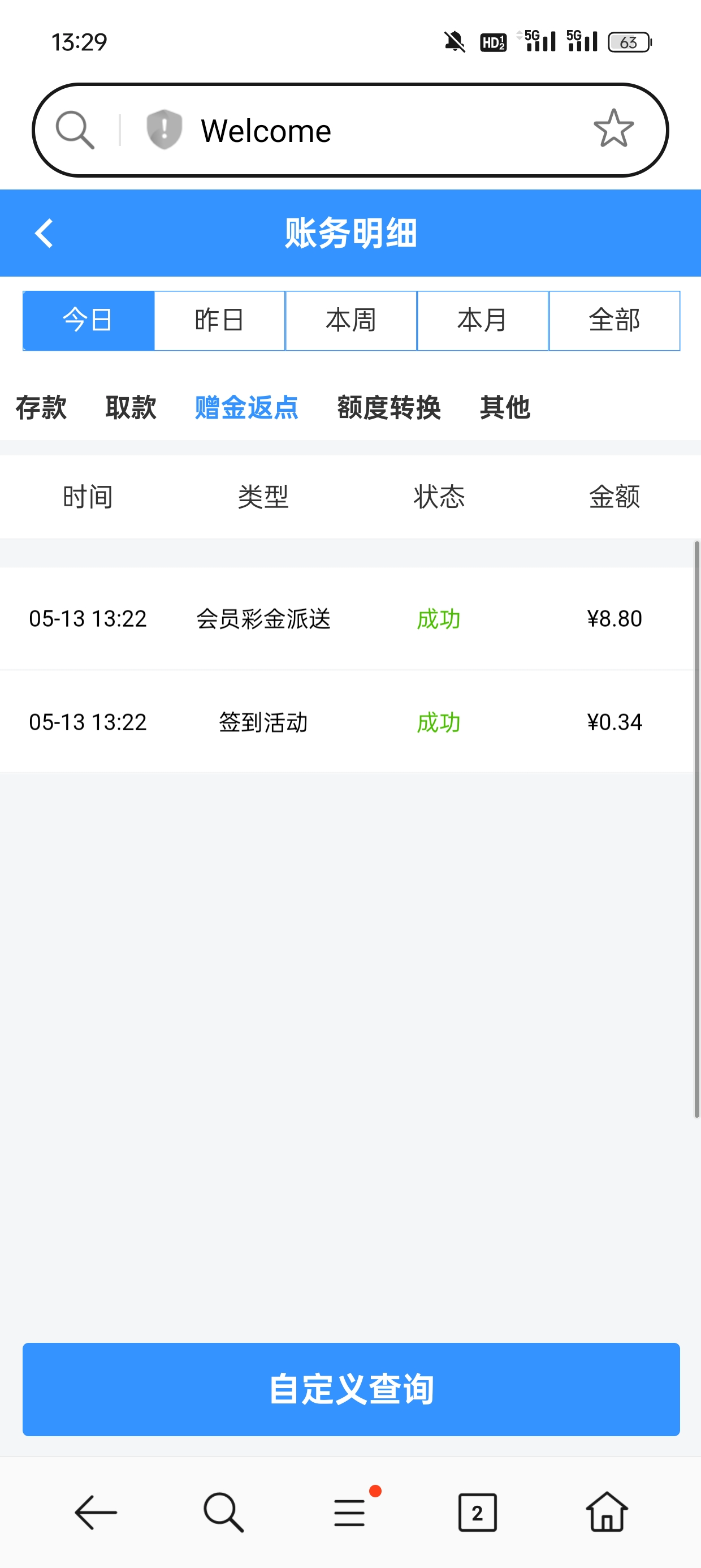Bookmark this page with the star icon
Viewport: 701px width, 1568px height.
click(613, 129)
